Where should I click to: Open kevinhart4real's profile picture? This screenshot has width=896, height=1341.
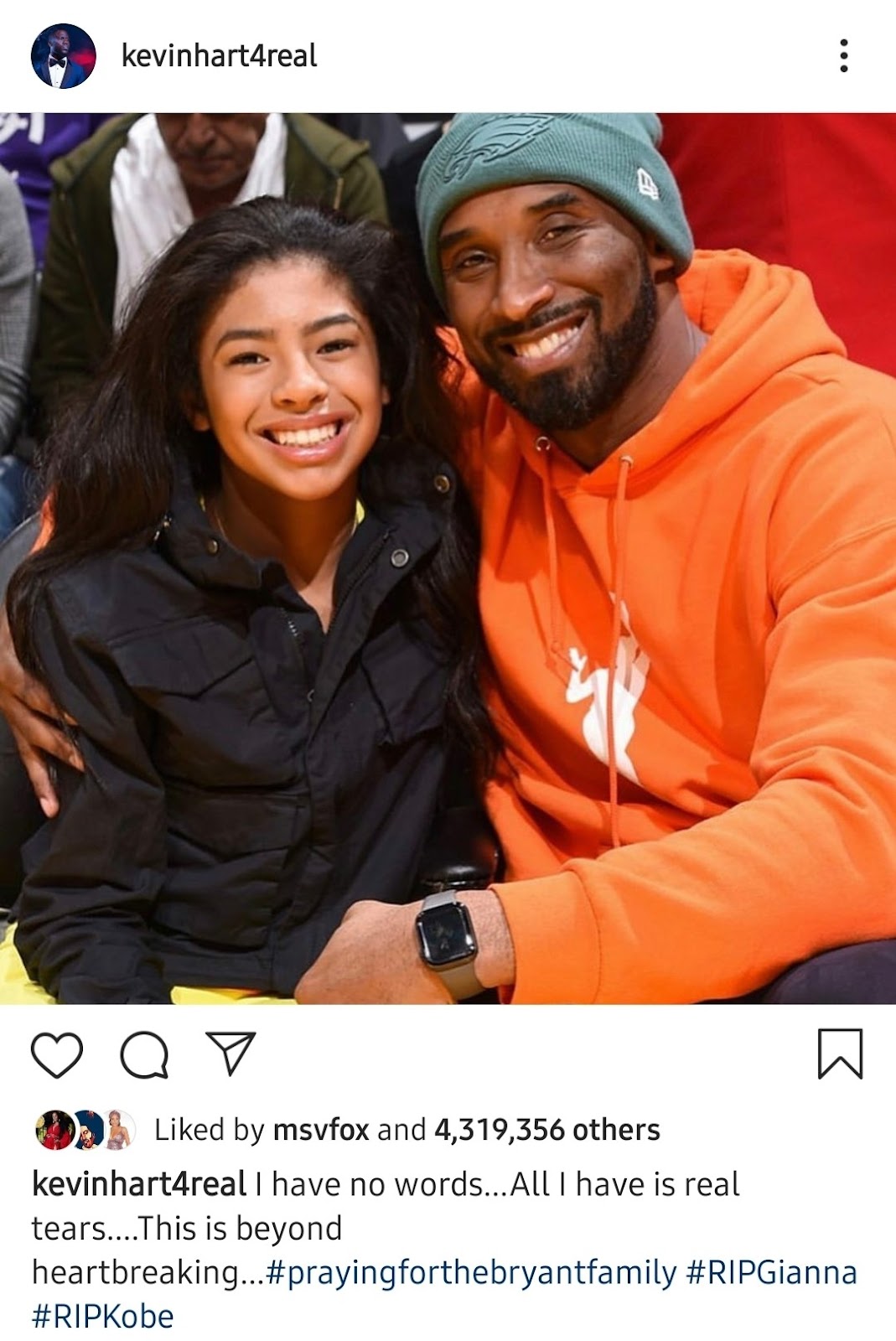63,56
